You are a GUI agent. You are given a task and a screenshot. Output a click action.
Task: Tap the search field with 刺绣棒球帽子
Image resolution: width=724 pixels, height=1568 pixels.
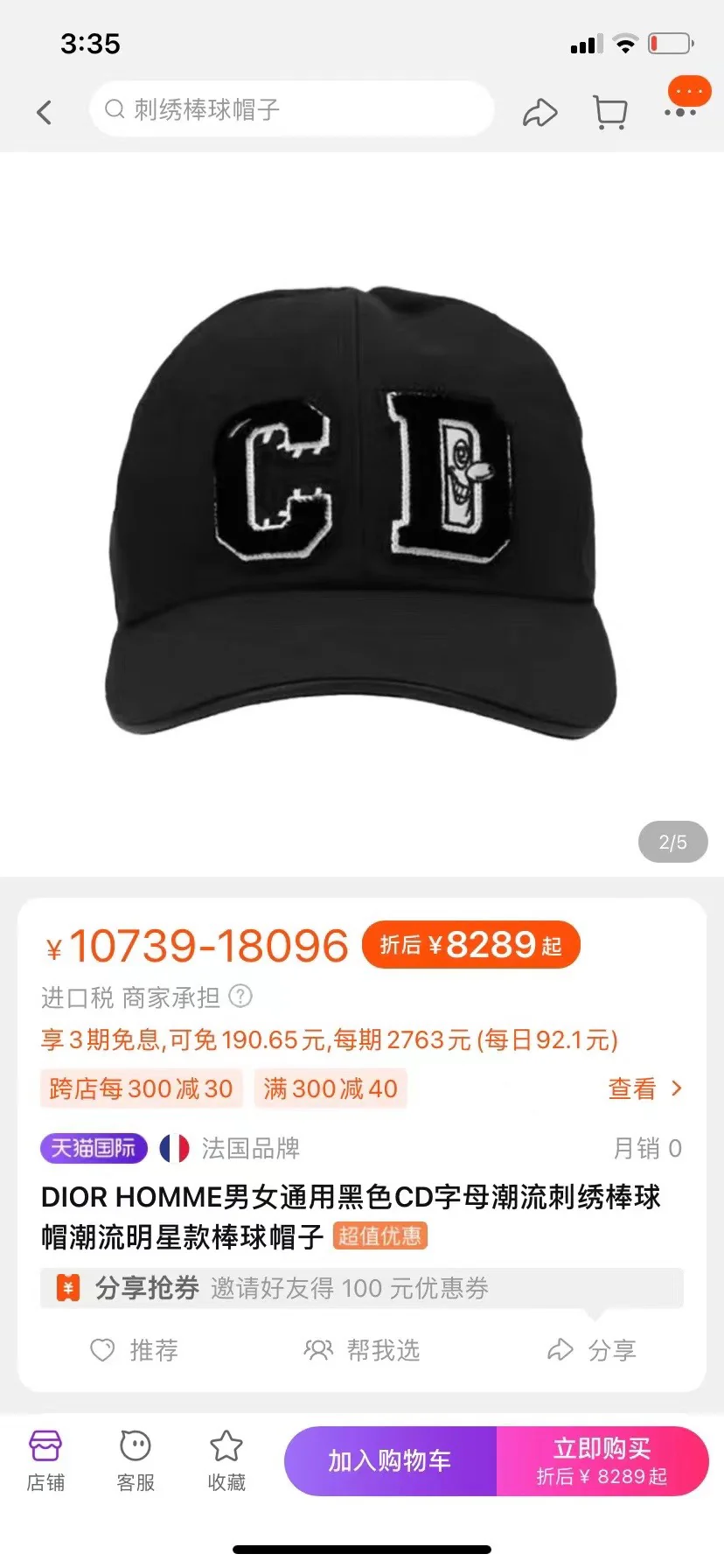pos(292,109)
